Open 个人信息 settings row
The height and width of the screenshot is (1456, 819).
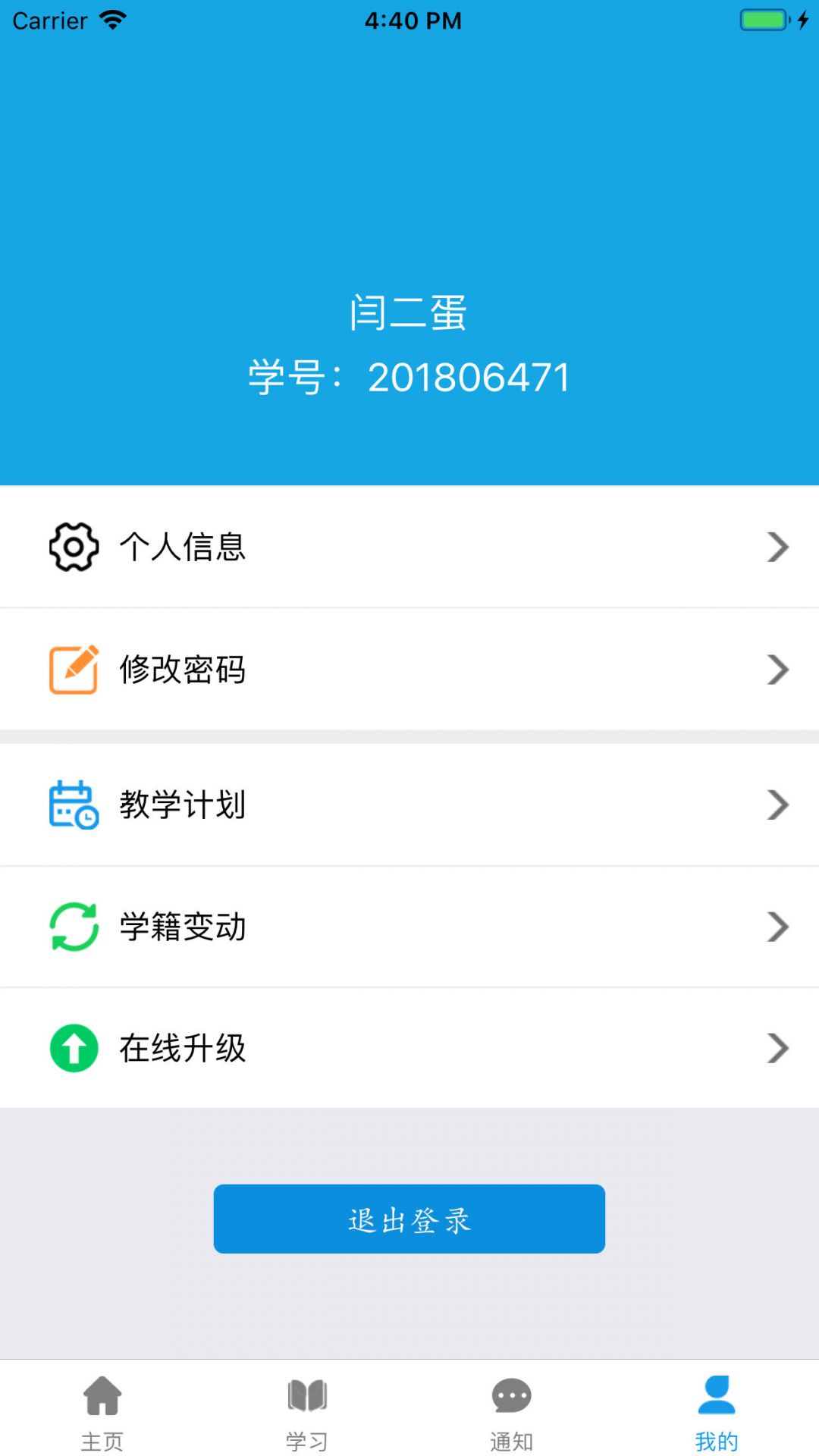click(409, 547)
